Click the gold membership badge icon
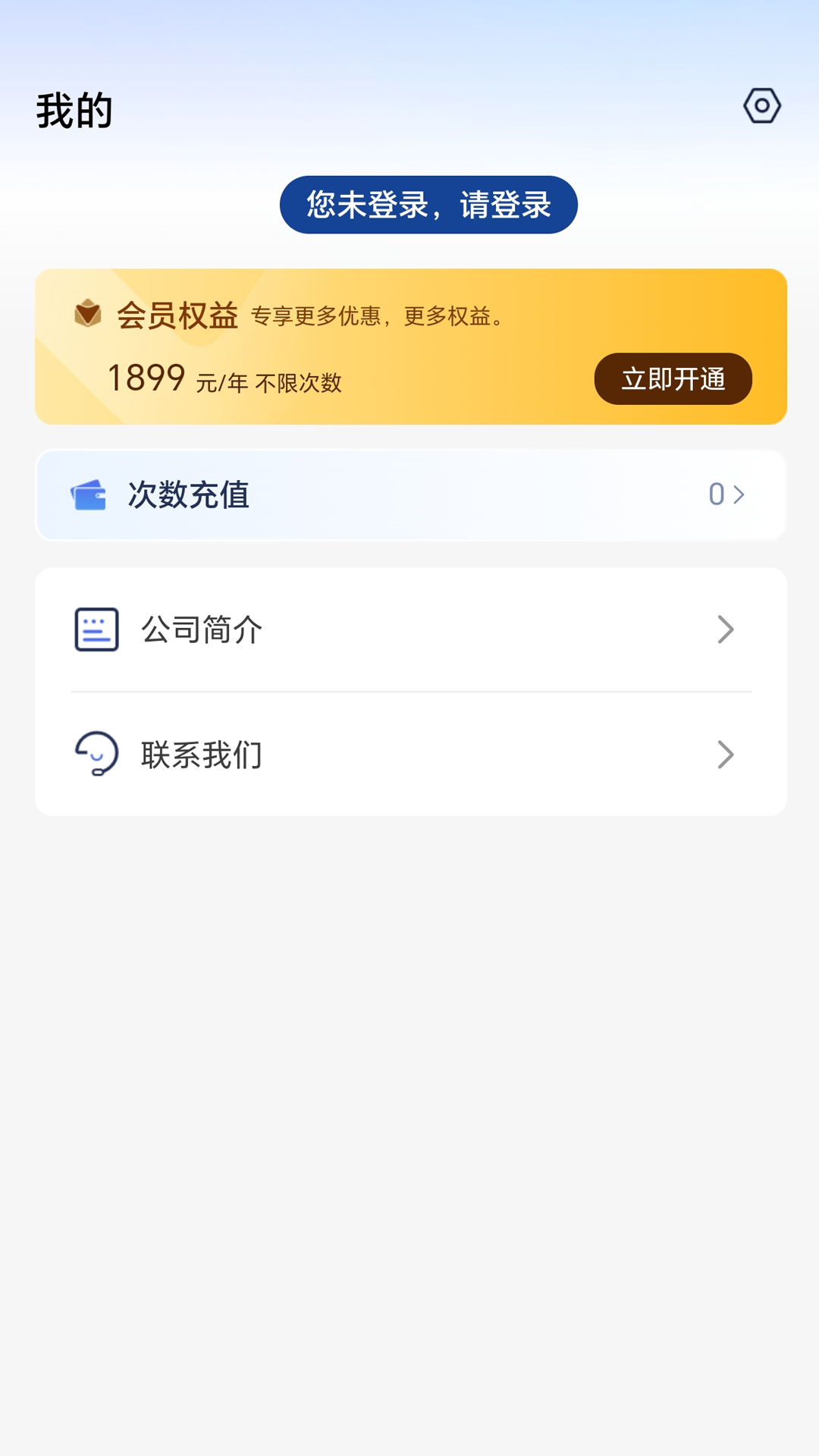 pos(87,313)
